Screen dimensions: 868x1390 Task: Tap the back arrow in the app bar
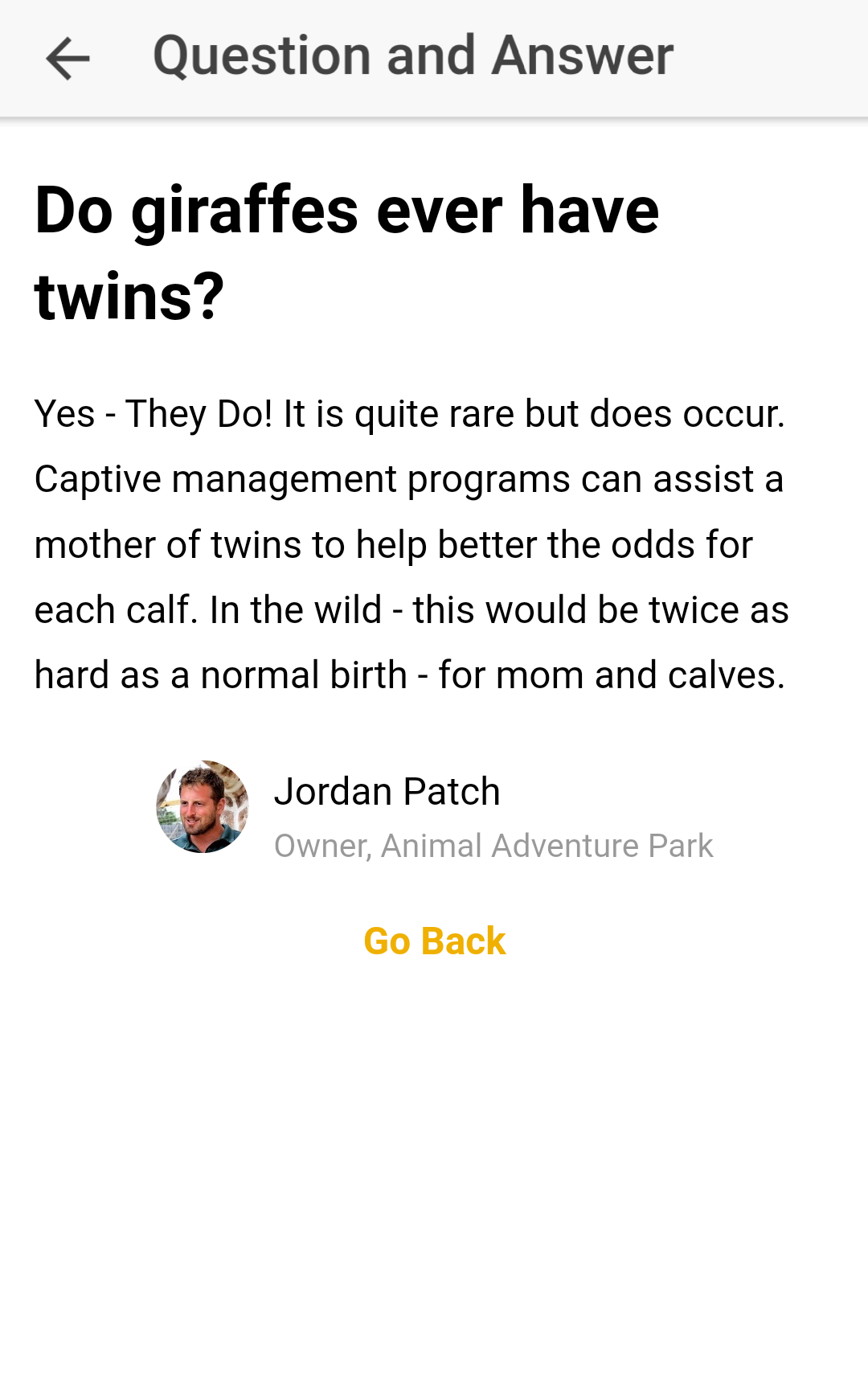coord(68,59)
